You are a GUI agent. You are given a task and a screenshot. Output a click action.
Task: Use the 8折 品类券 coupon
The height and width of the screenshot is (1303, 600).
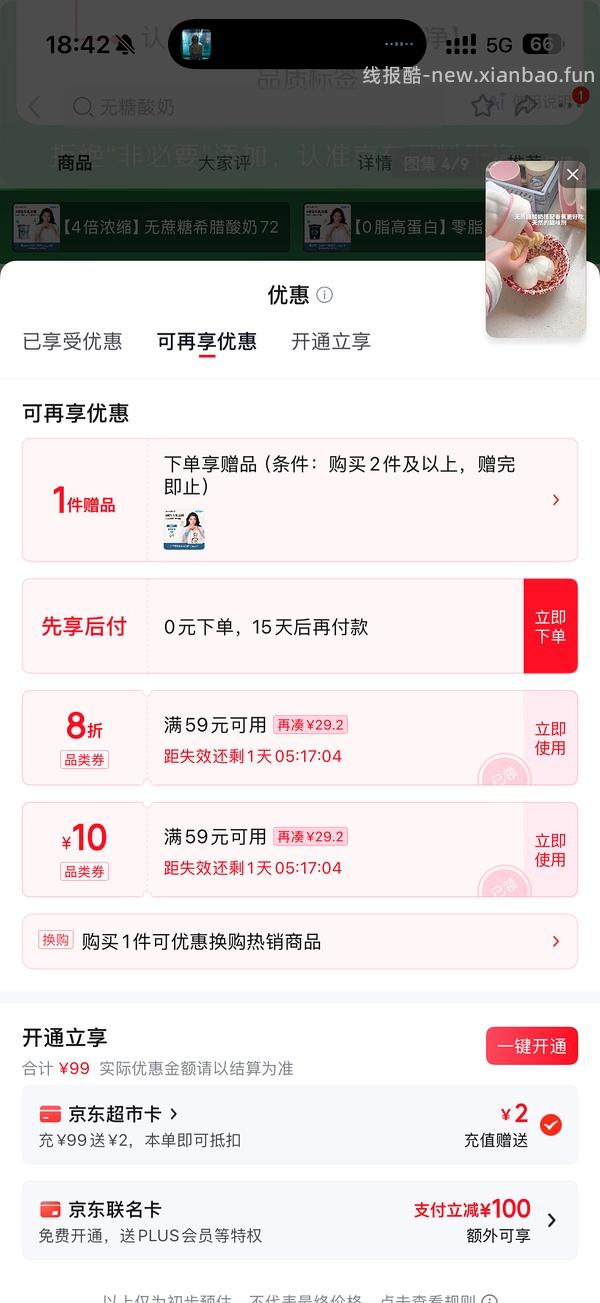pos(550,738)
